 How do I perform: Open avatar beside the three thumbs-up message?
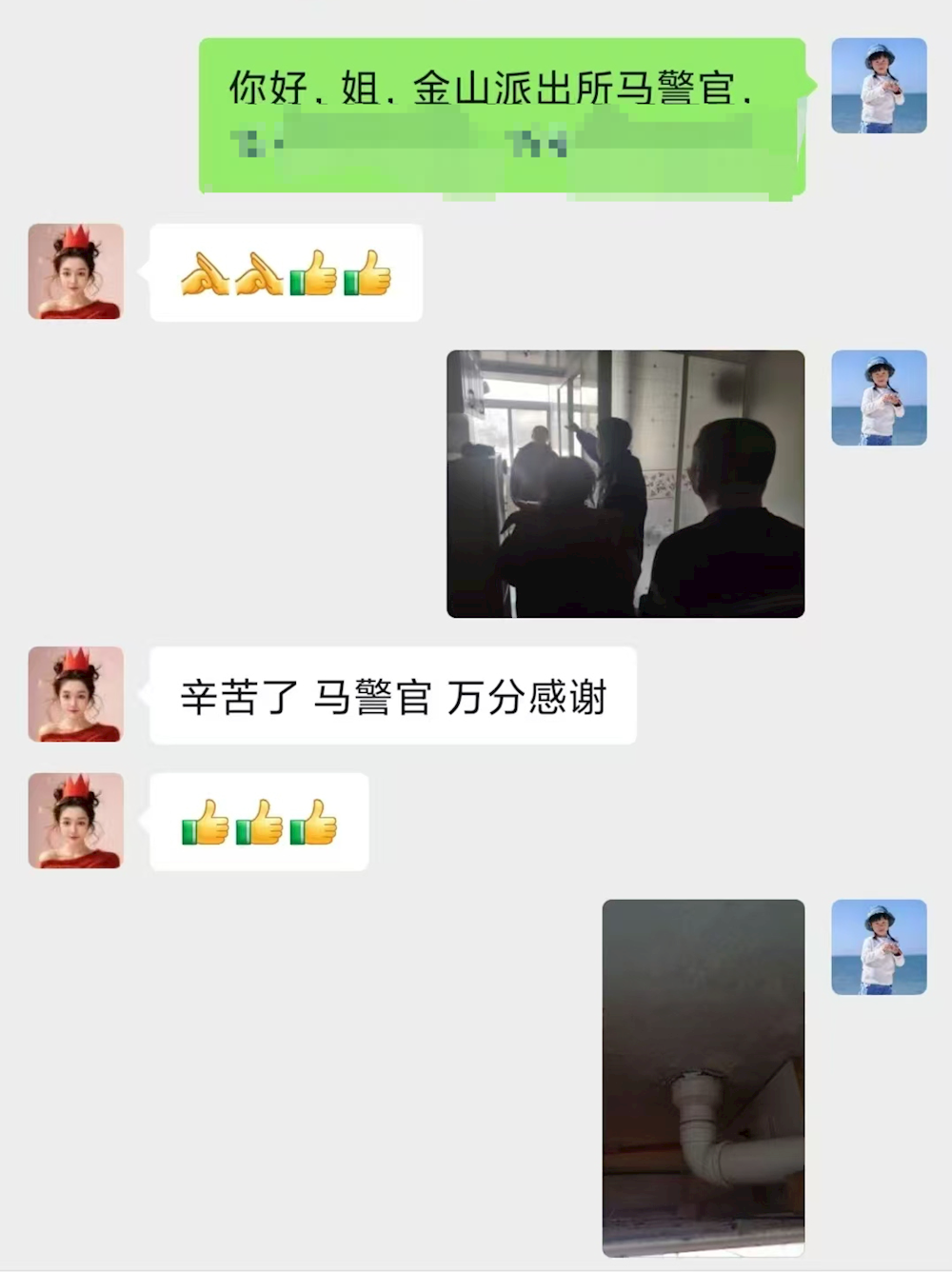click(x=76, y=821)
